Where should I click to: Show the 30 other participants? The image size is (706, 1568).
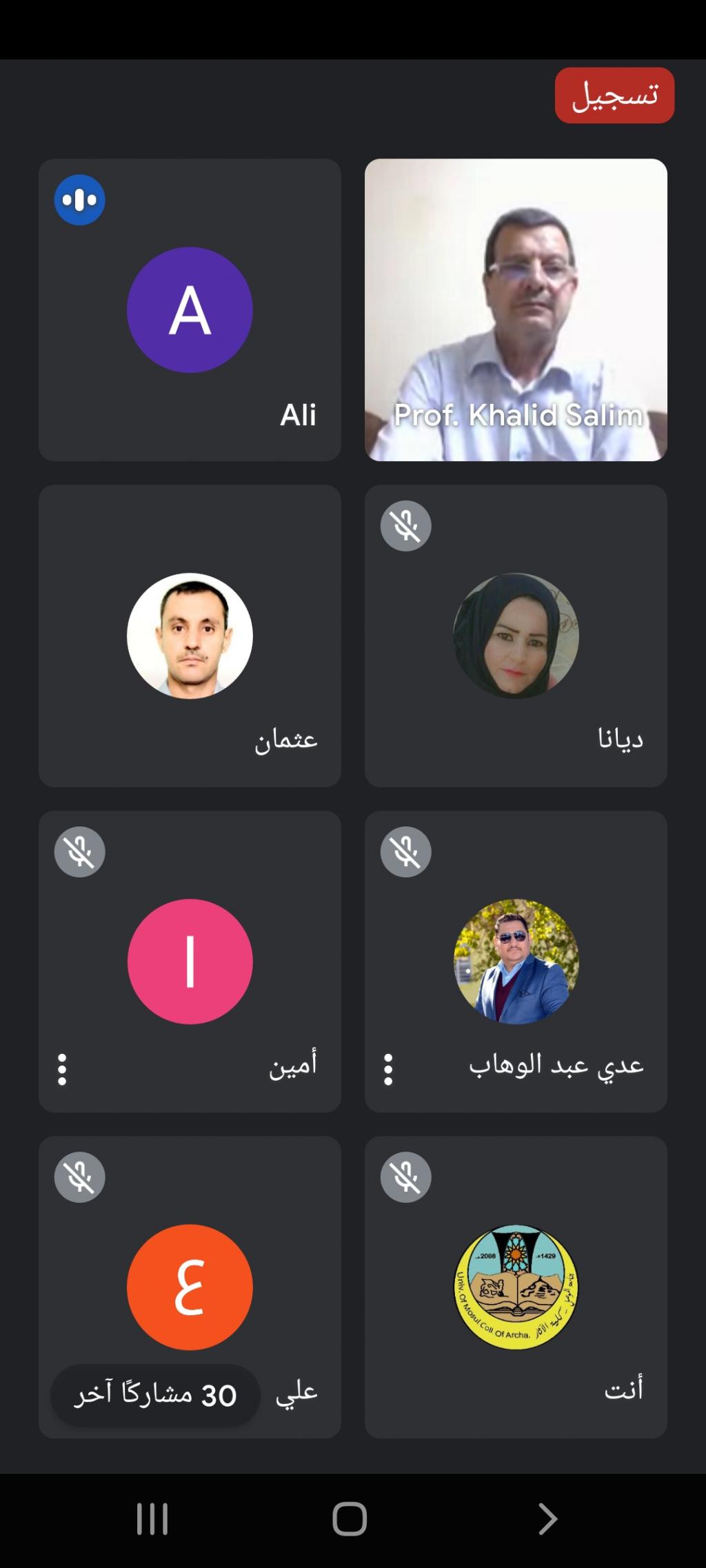(155, 1395)
